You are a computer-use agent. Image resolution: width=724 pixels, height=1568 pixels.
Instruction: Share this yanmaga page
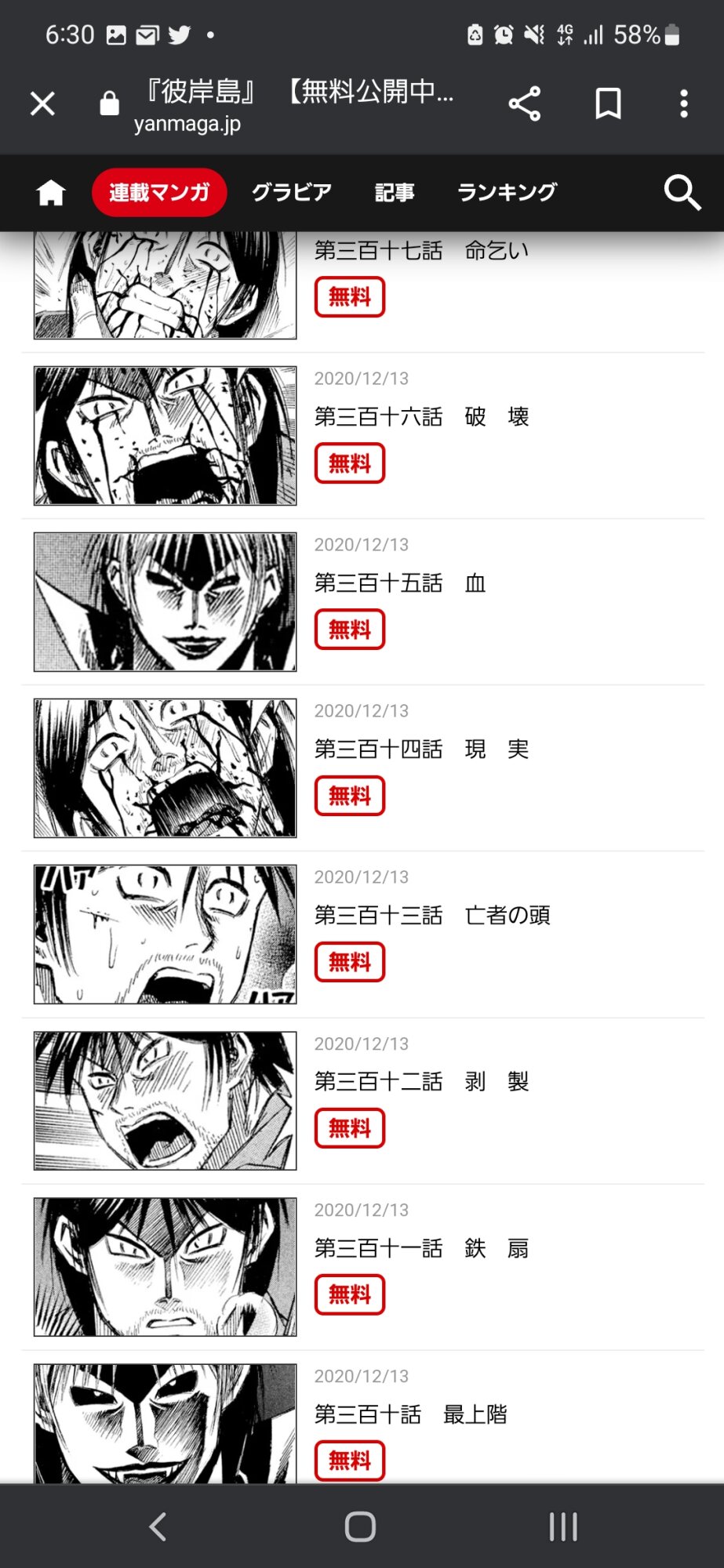(x=525, y=103)
